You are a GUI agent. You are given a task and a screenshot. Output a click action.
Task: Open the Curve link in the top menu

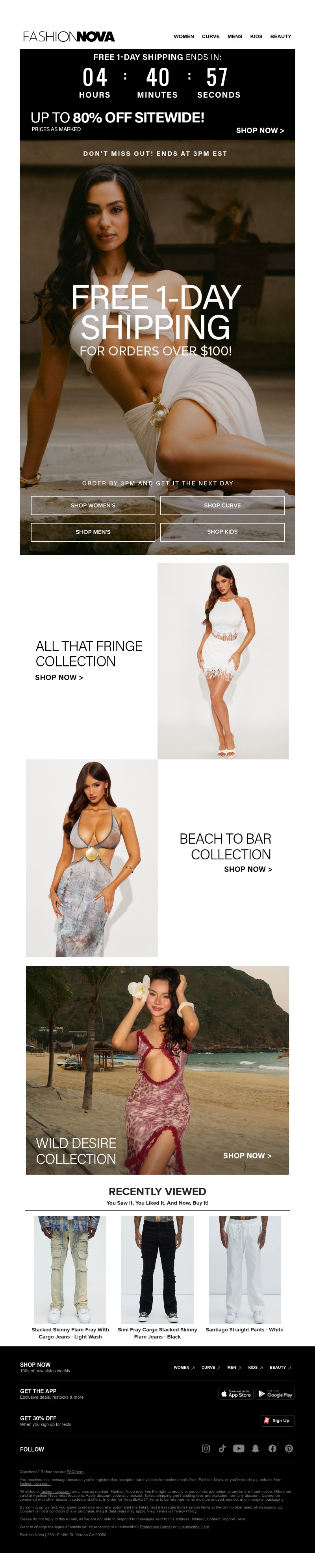tap(211, 37)
